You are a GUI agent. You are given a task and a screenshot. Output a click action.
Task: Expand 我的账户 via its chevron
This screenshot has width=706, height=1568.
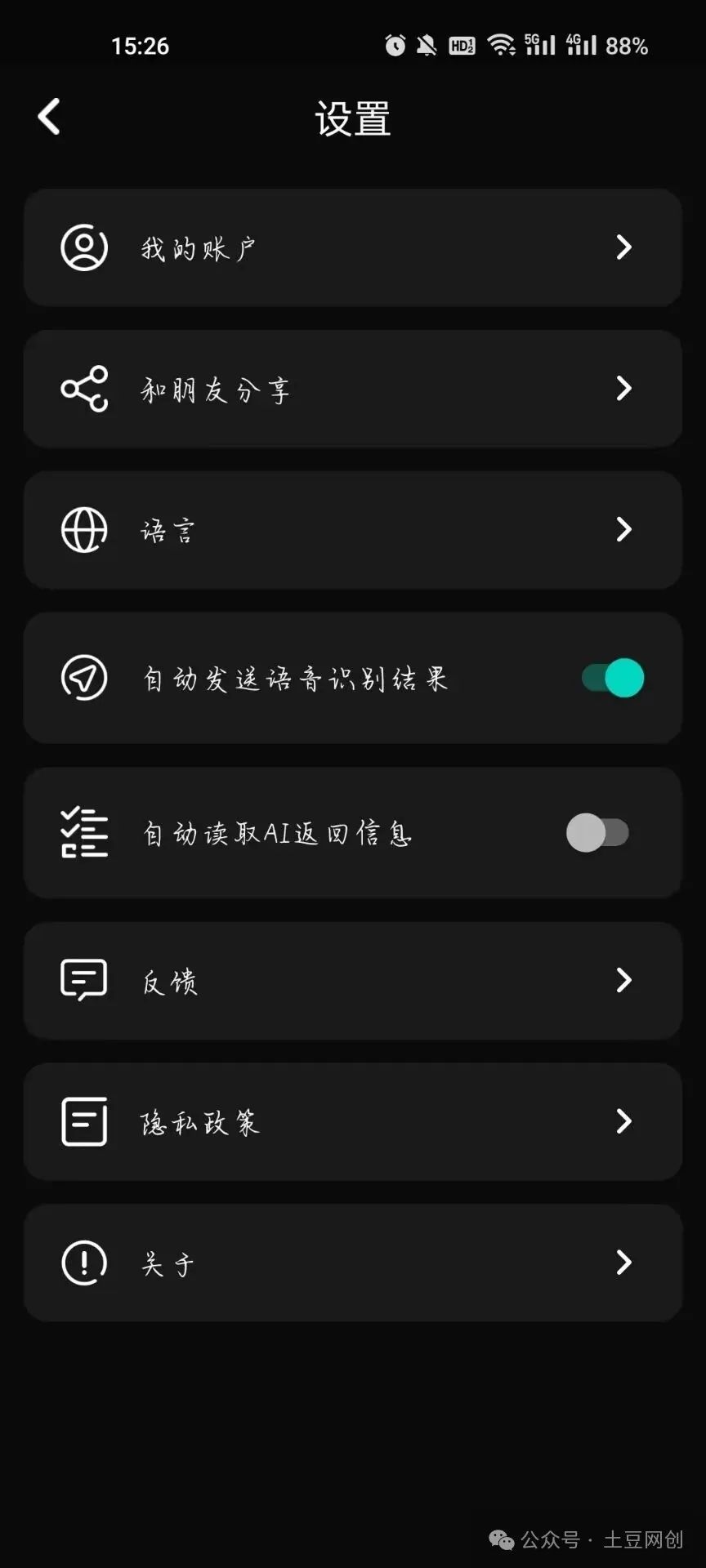[623, 247]
